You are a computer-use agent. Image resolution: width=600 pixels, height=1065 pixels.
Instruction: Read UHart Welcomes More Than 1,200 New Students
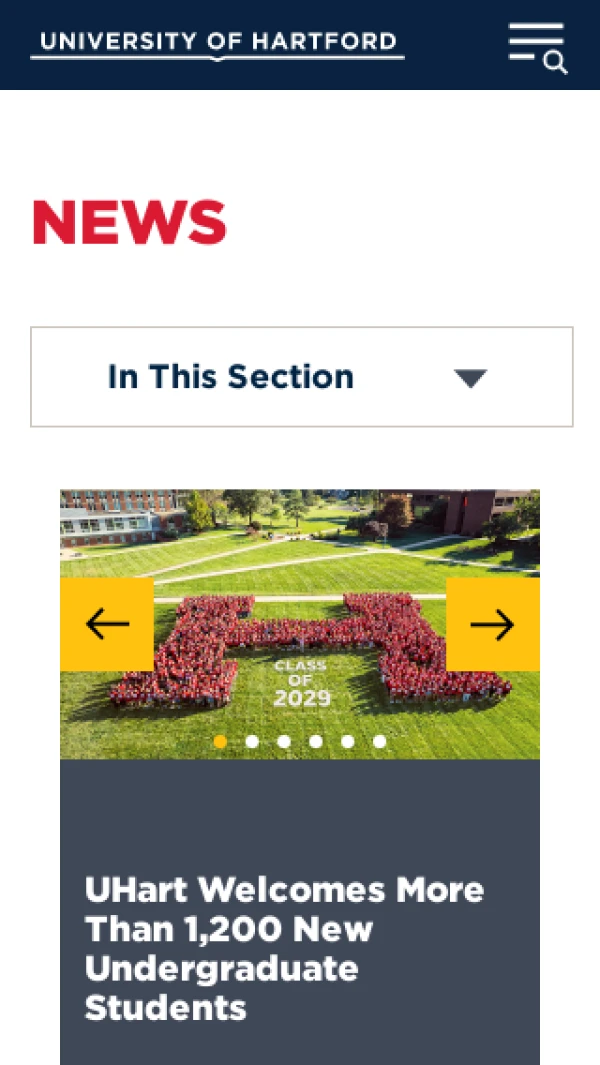[284, 948]
